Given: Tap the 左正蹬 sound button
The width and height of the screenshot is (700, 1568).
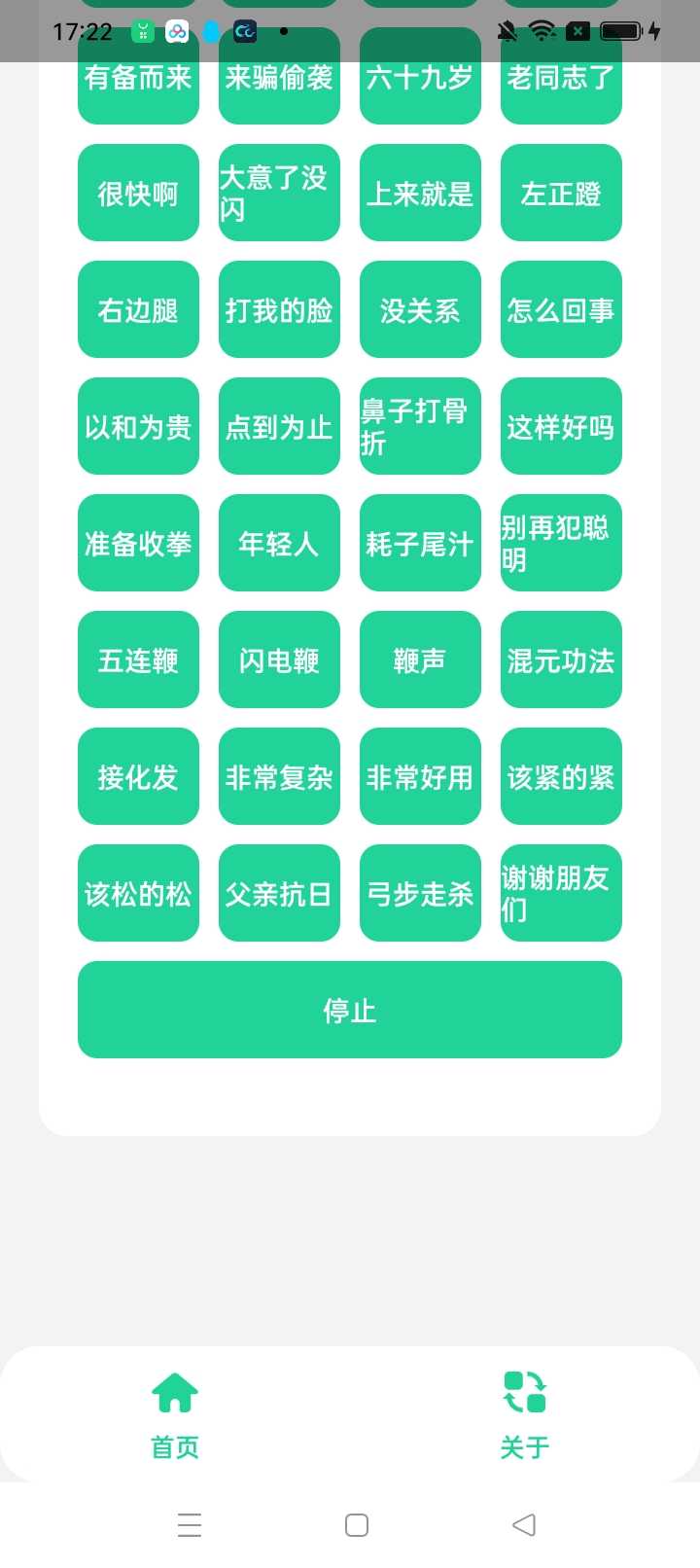Looking at the screenshot, I should coord(561,193).
